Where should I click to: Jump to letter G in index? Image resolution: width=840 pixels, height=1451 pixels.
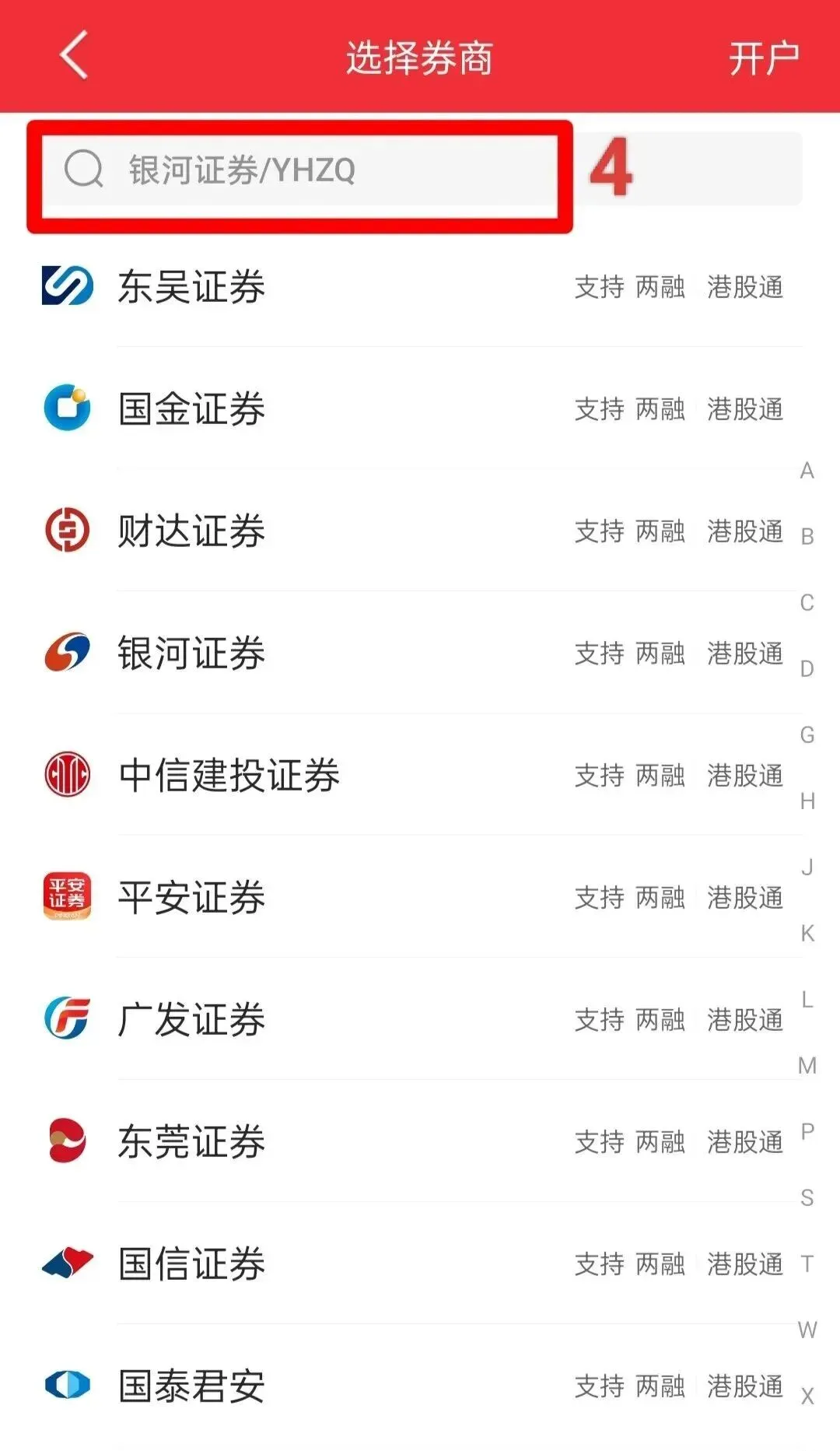click(807, 735)
